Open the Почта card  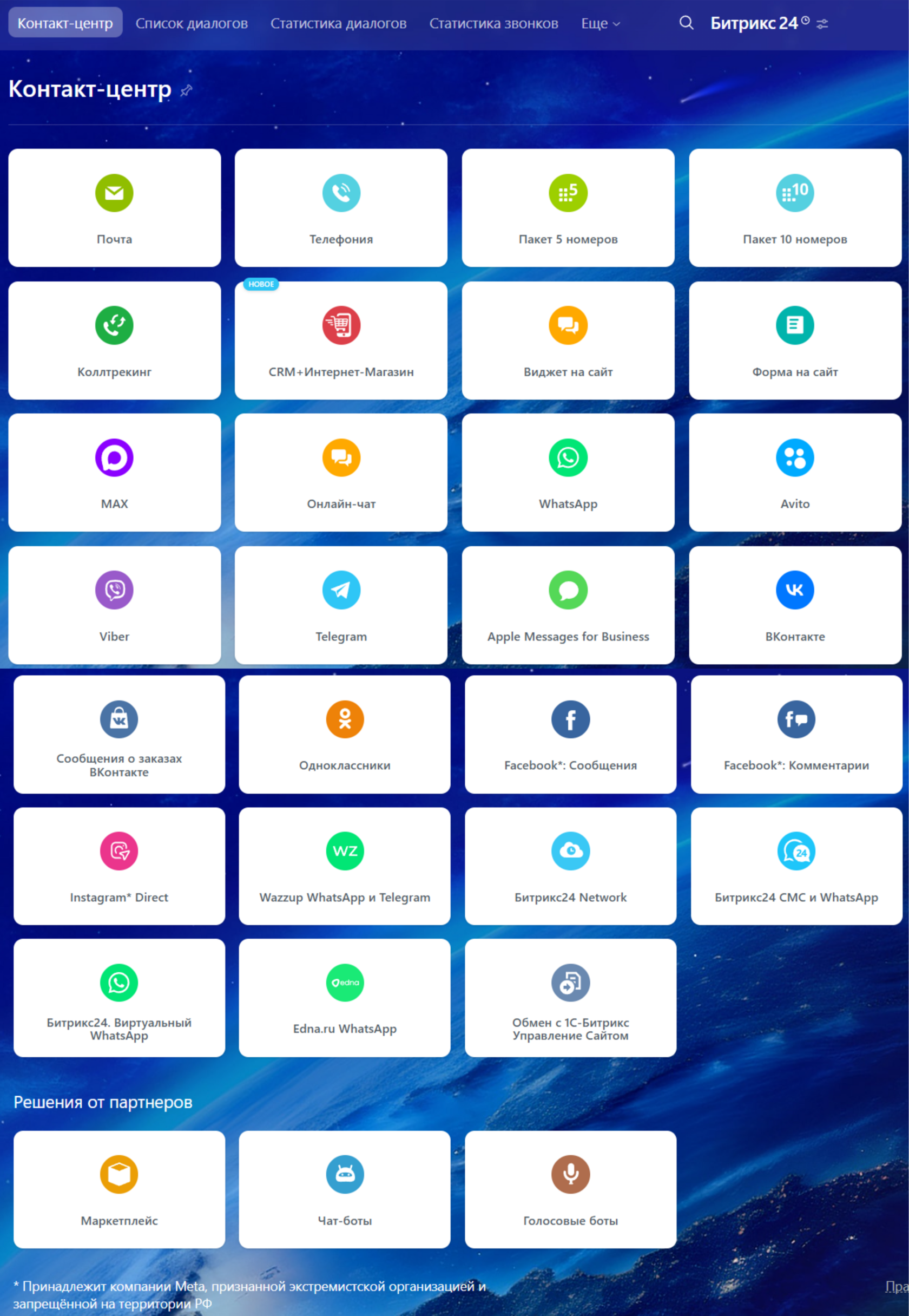[x=115, y=208]
